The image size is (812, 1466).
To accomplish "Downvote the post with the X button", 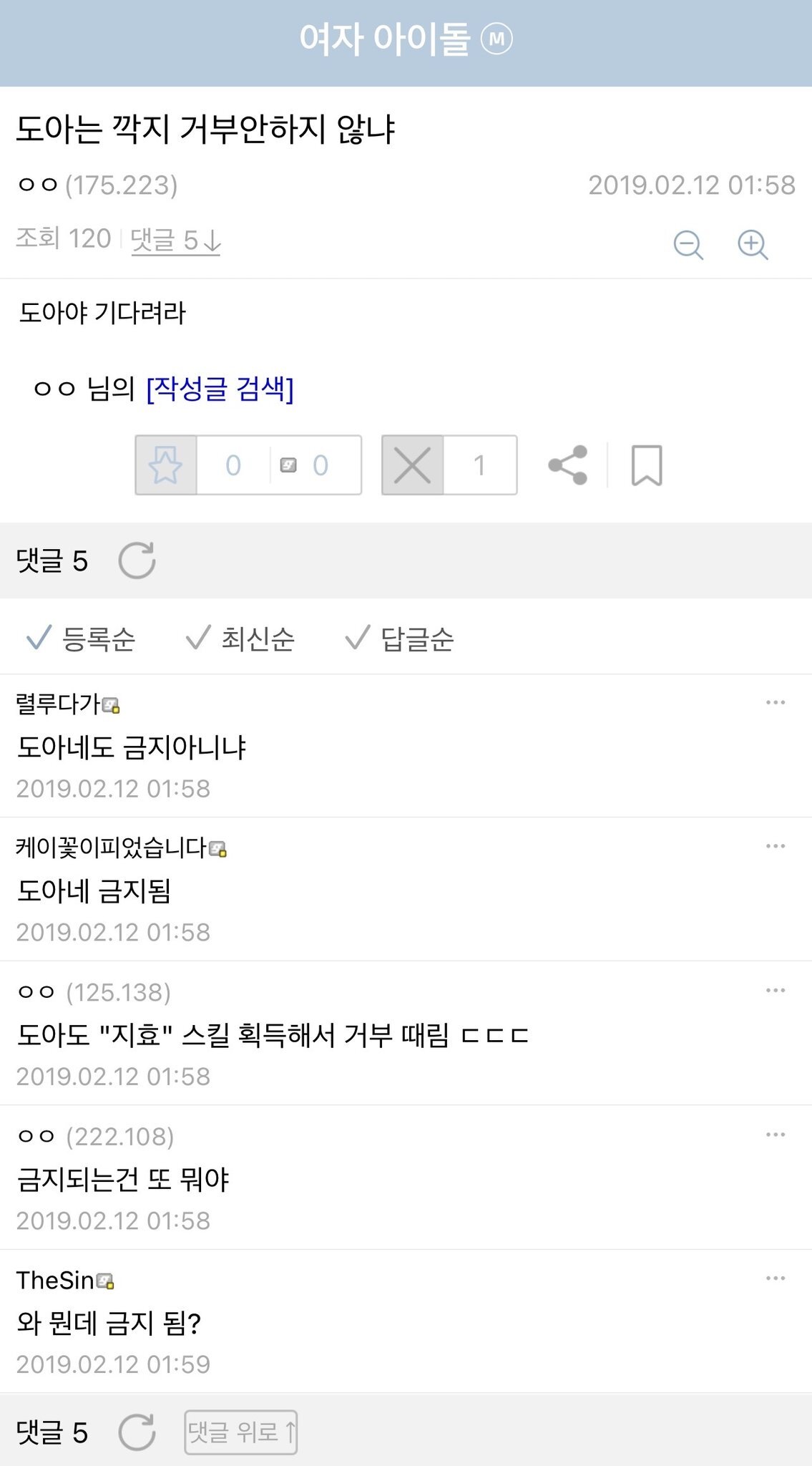I will point(413,465).
